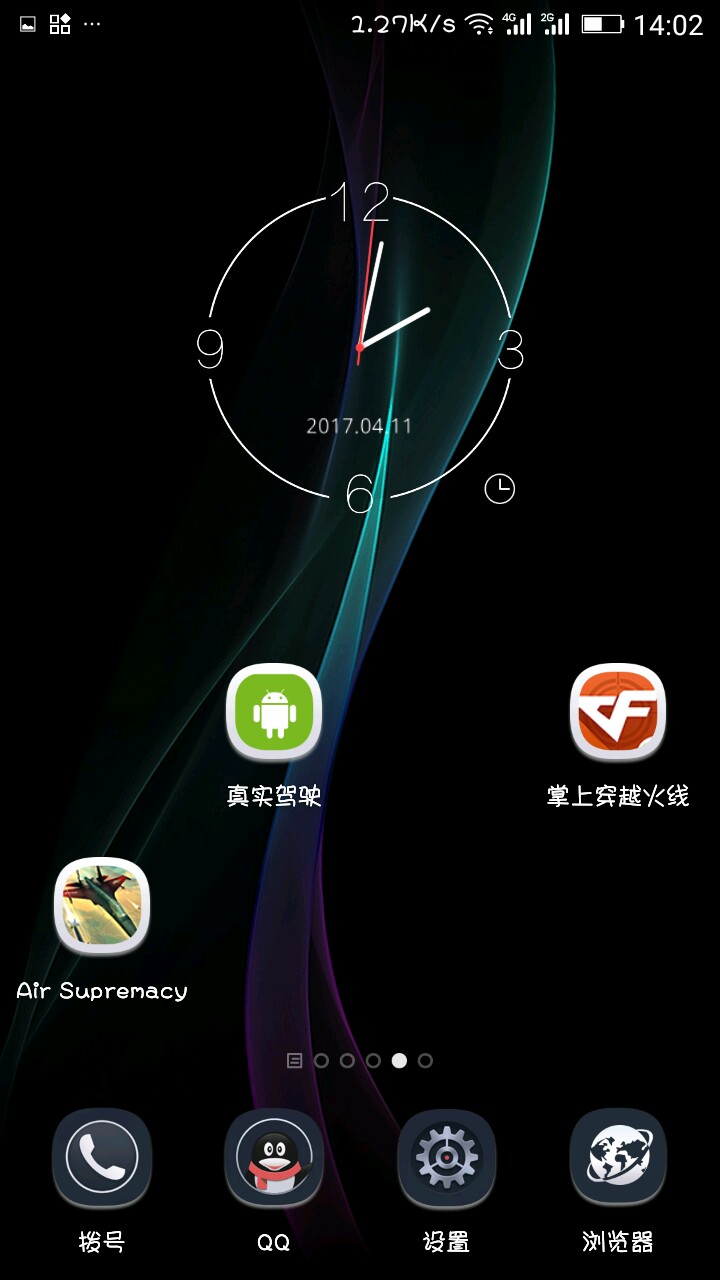Select the first page indicator dot
720x1280 pixels.
click(321, 1061)
